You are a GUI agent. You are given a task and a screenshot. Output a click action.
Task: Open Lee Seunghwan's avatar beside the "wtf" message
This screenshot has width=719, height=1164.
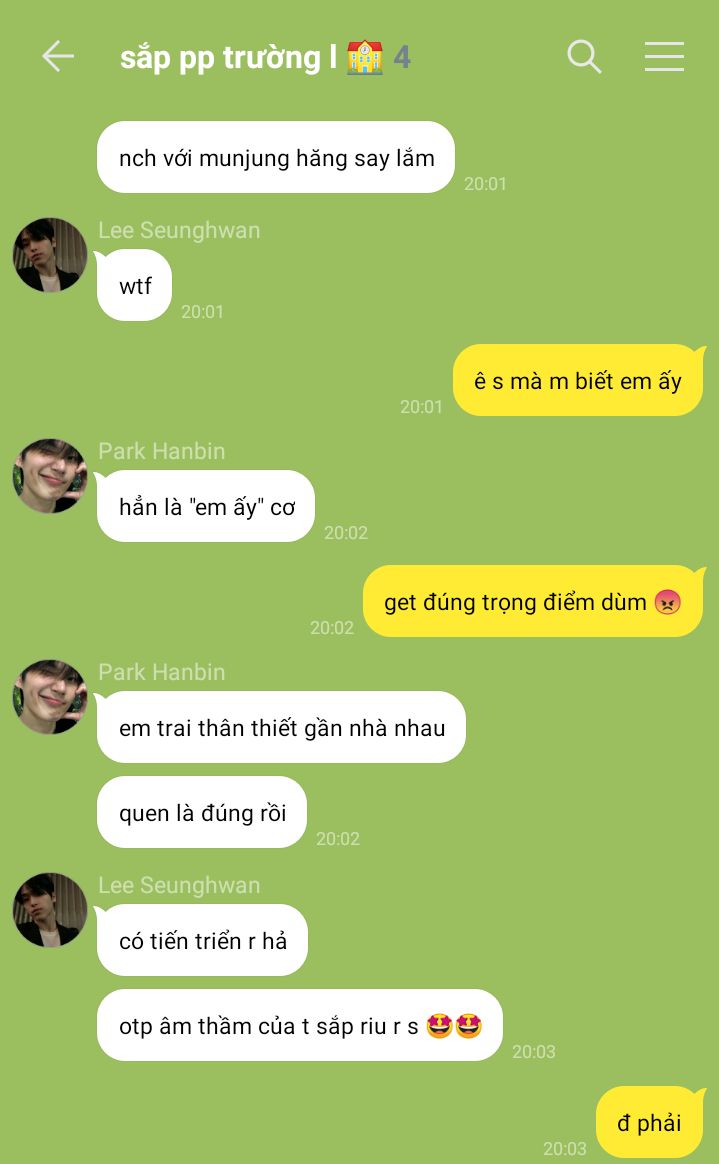coord(50,255)
